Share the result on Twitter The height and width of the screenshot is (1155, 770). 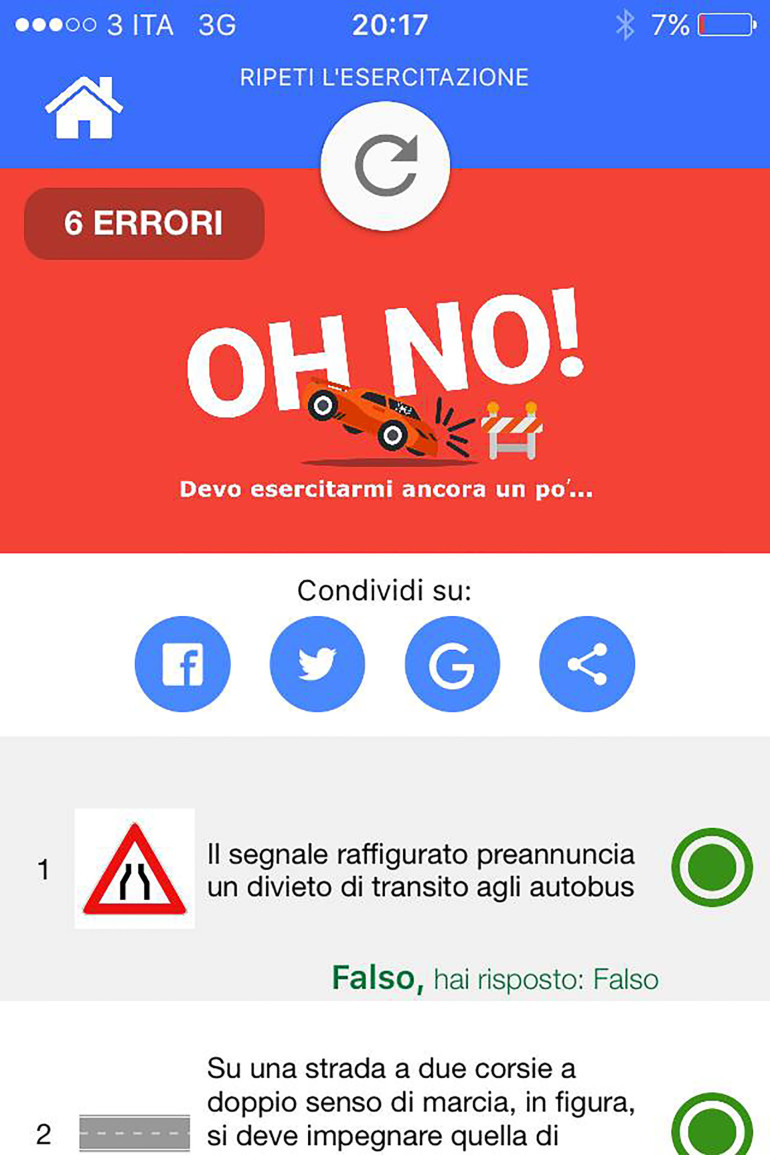317,664
